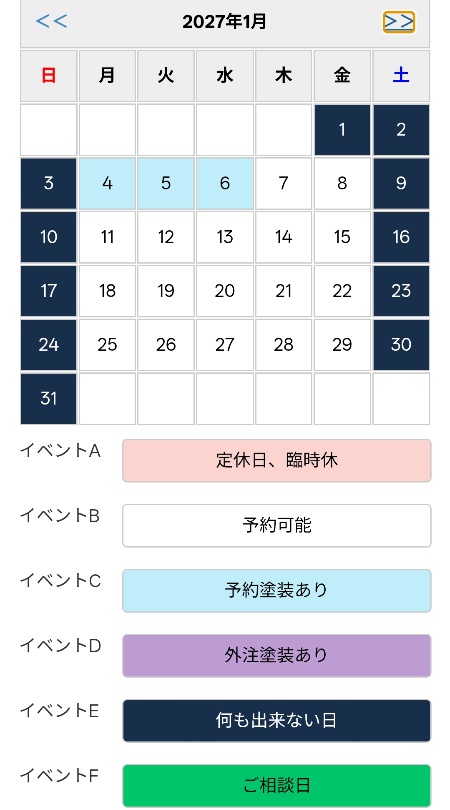Open January 12 date cell
450x810 pixels.
pos(166,237)
